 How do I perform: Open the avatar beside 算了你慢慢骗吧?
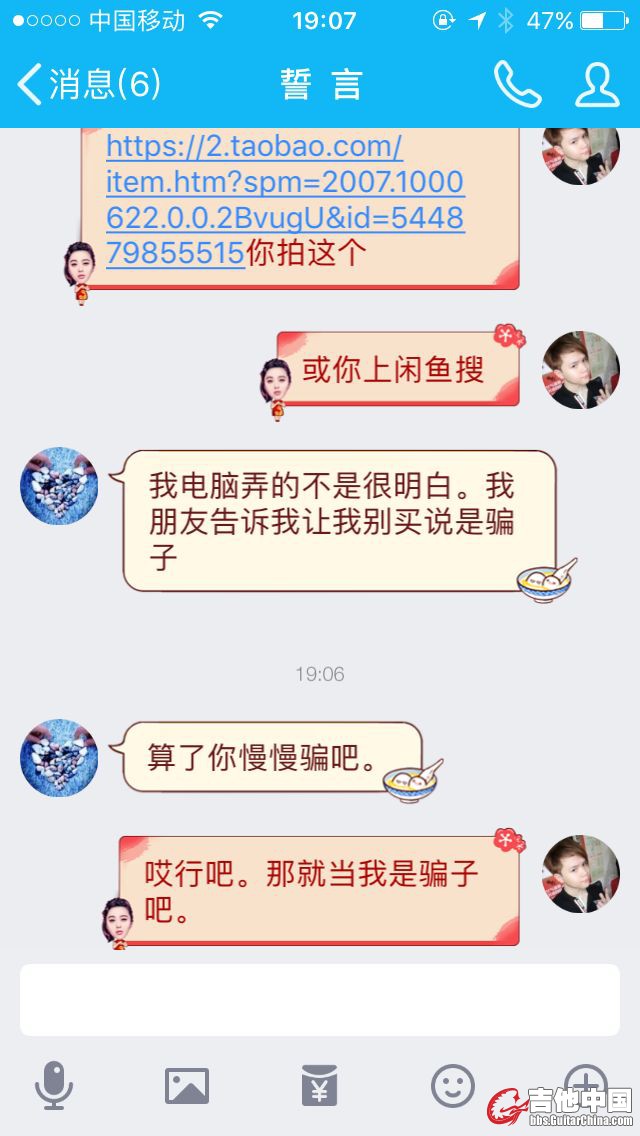pyautogui.click(x=59, y=757)
